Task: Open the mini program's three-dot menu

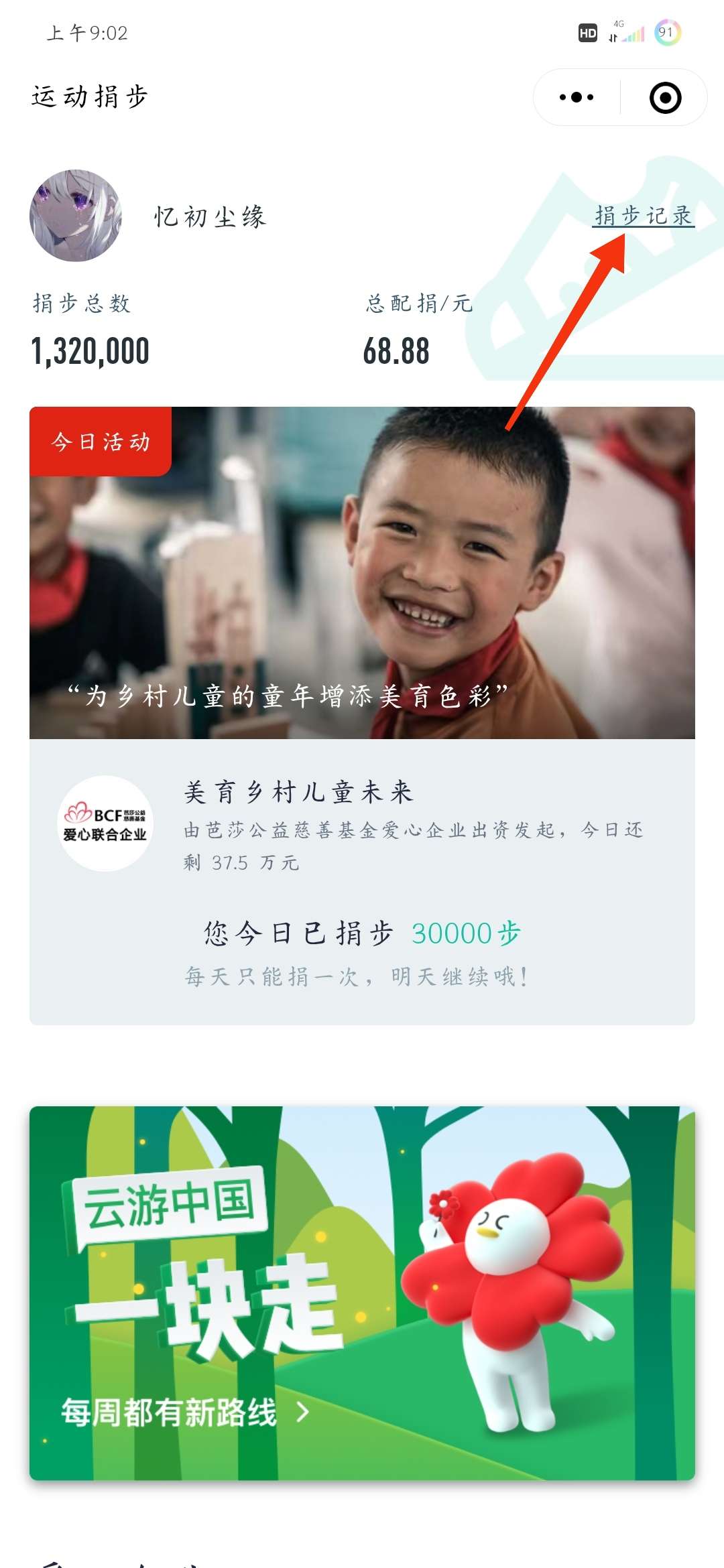Action: tap(577, 98)
